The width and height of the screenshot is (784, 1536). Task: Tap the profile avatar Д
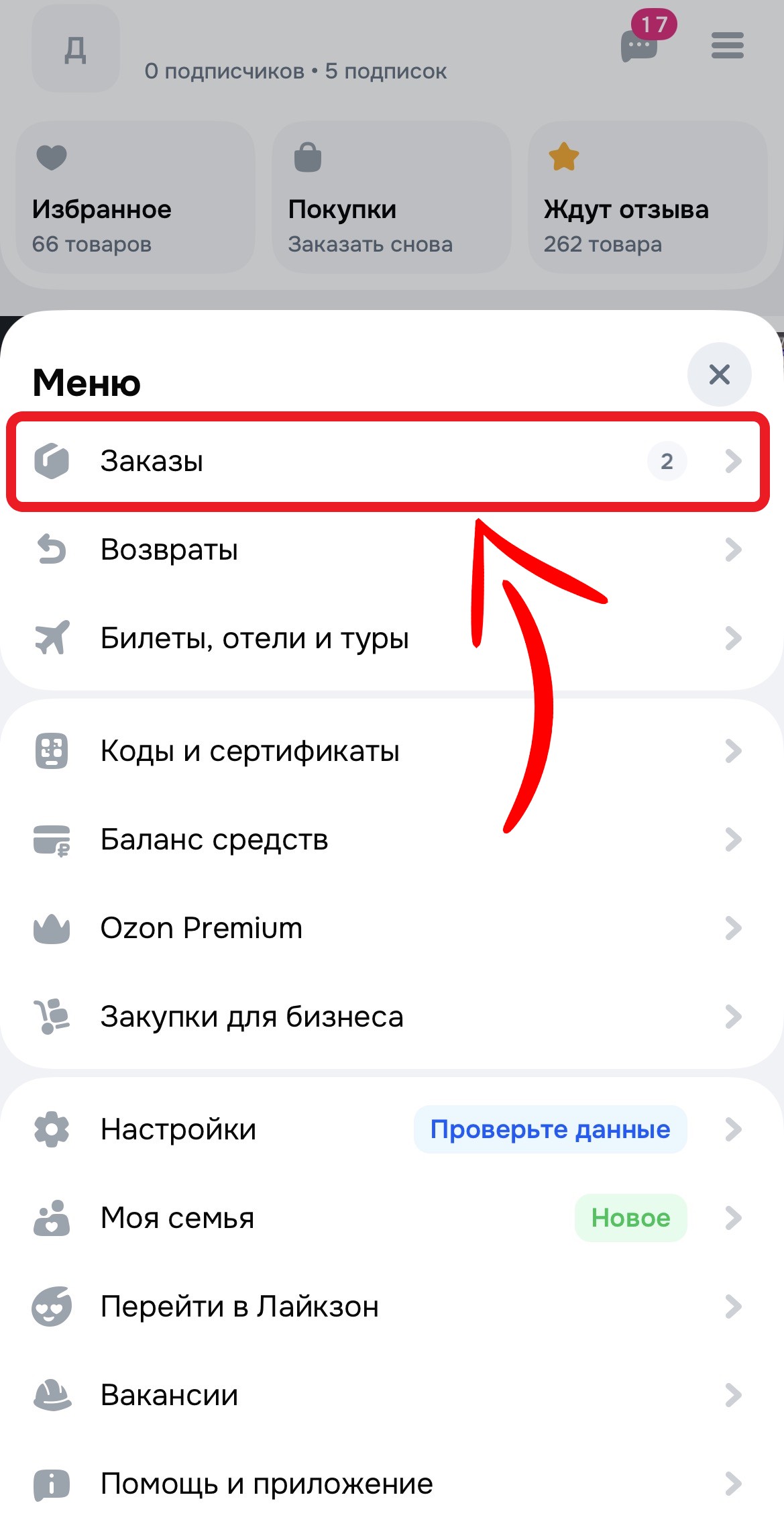[x=76, y=49]
